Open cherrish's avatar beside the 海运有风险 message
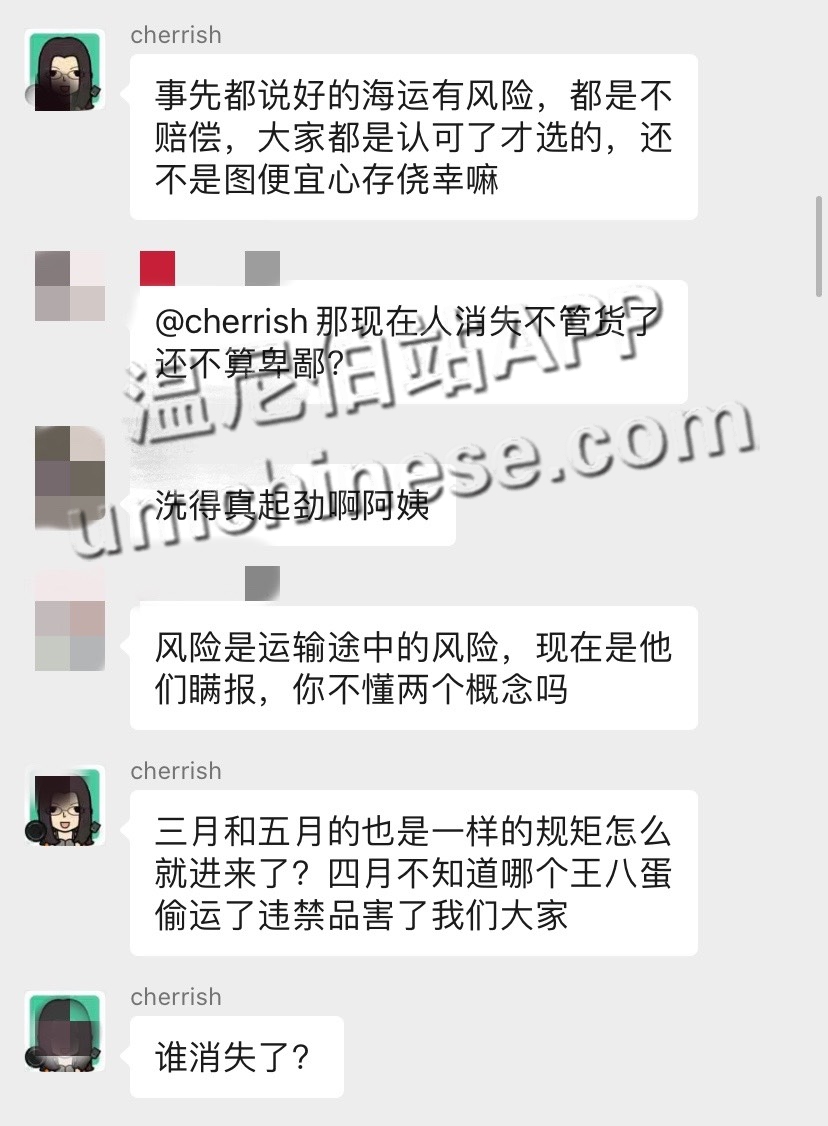This screenshot has height=1126, width=828. (x=66, y=70)
